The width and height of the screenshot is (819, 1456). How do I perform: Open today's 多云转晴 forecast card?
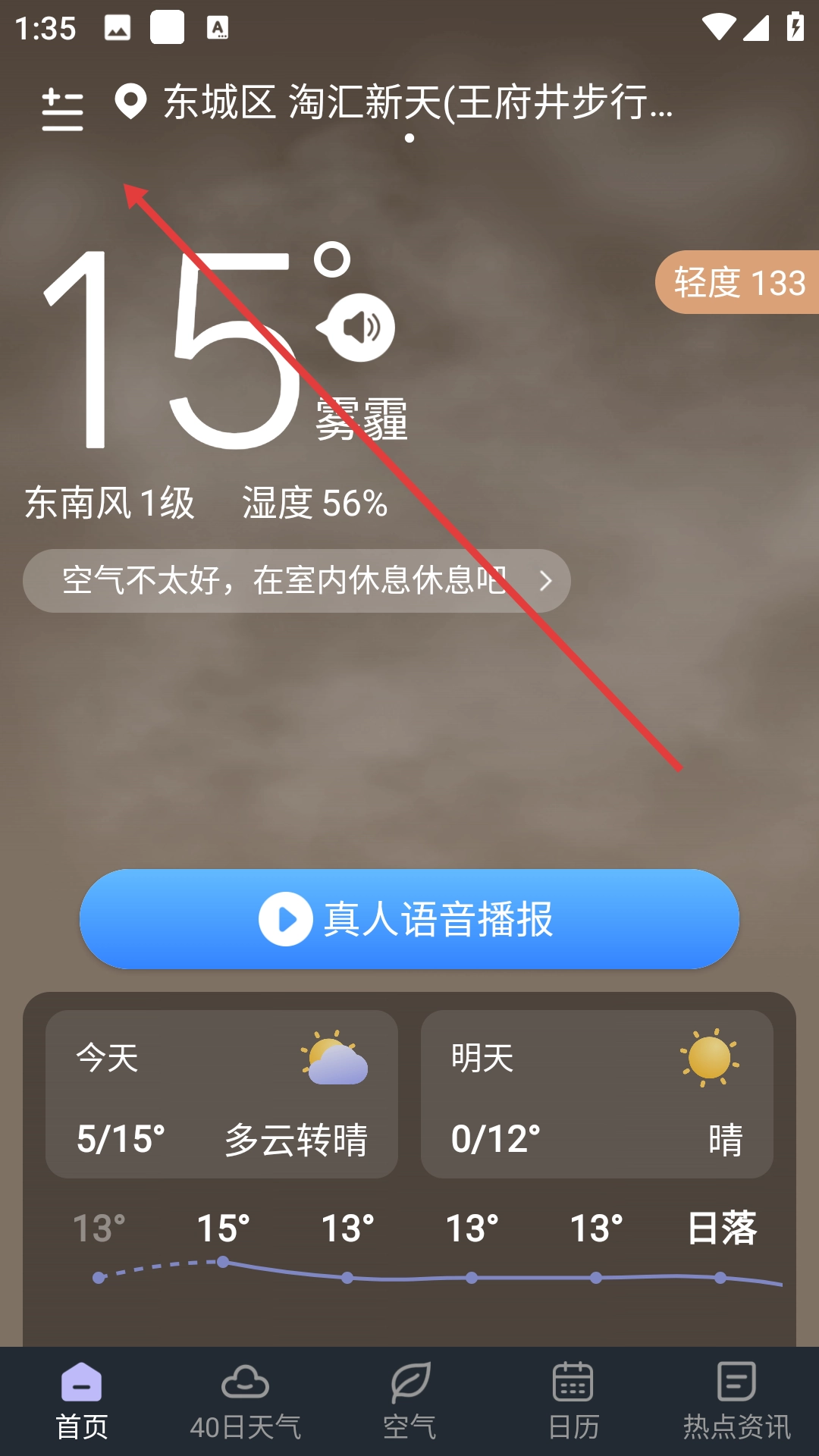point(221,1094)
